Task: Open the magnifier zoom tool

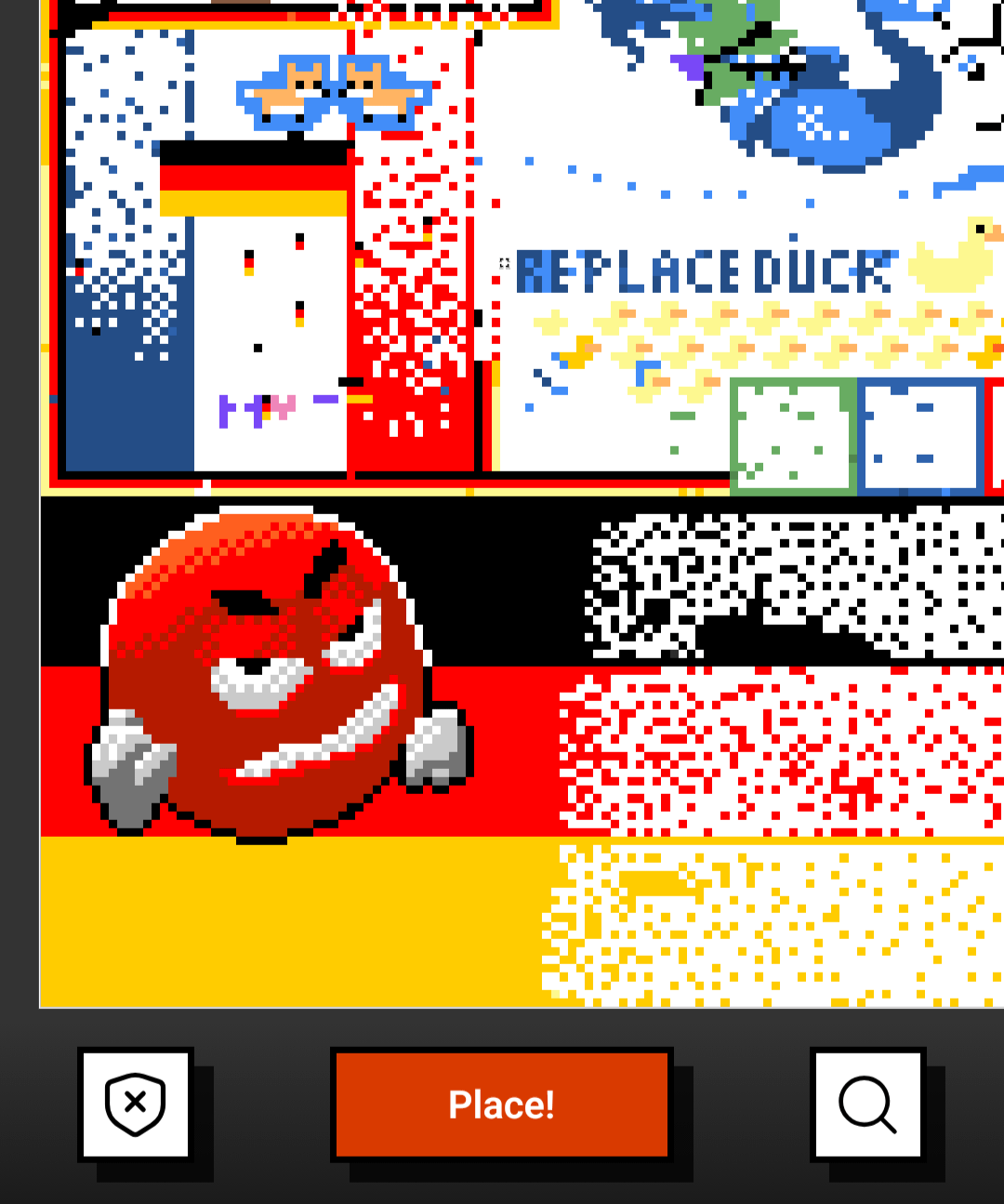Action: pyautogui.click(x=867, y=1105)
